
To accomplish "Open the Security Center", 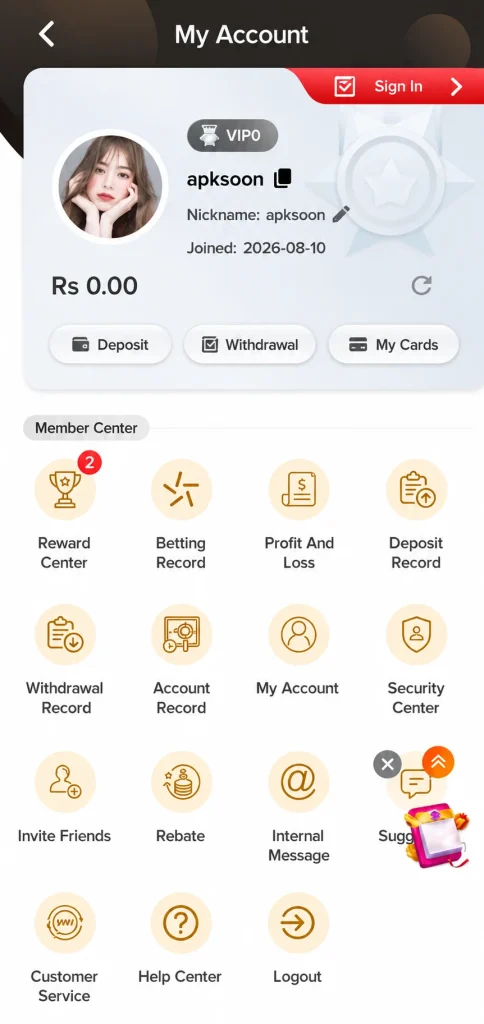I will point(416,660).
